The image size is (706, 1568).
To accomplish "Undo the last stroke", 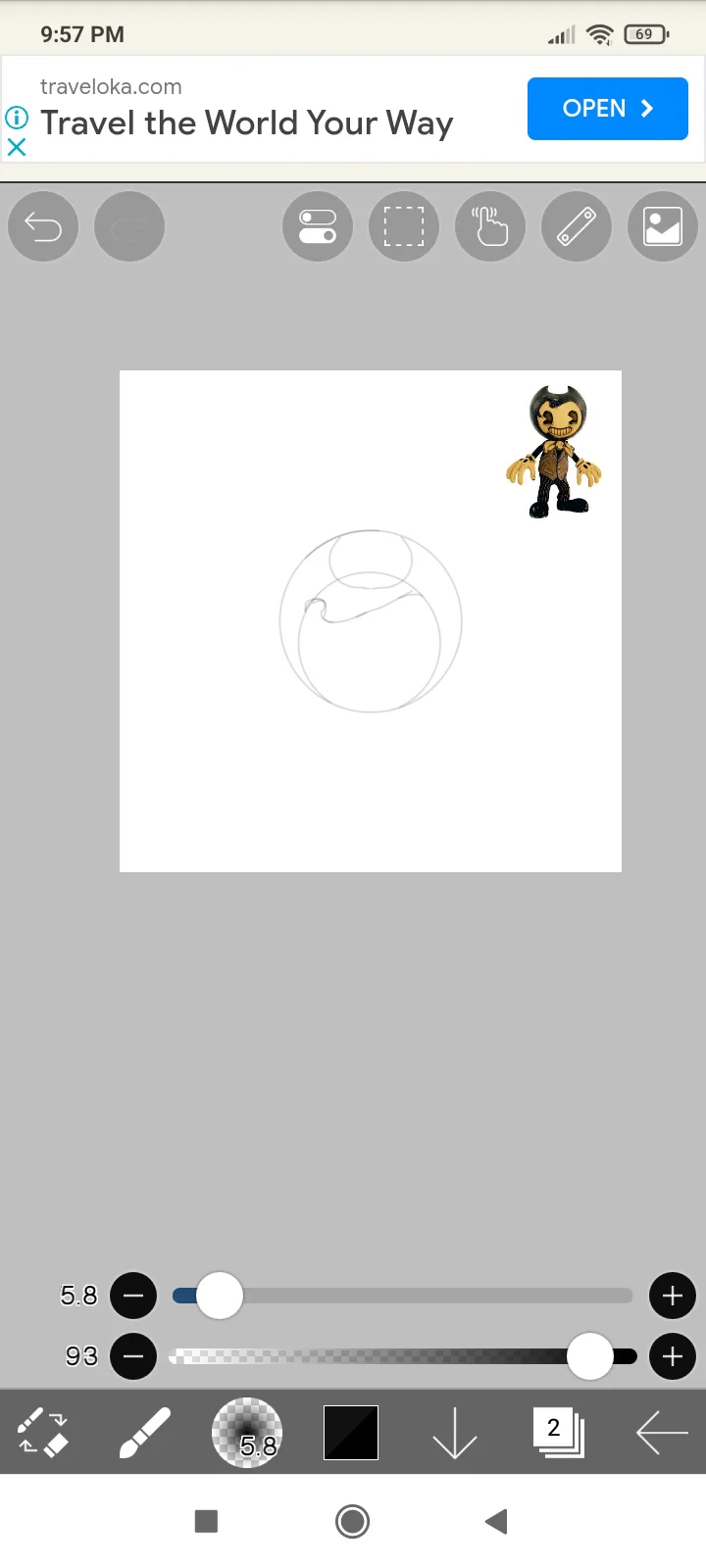I will tap(43, 226).
